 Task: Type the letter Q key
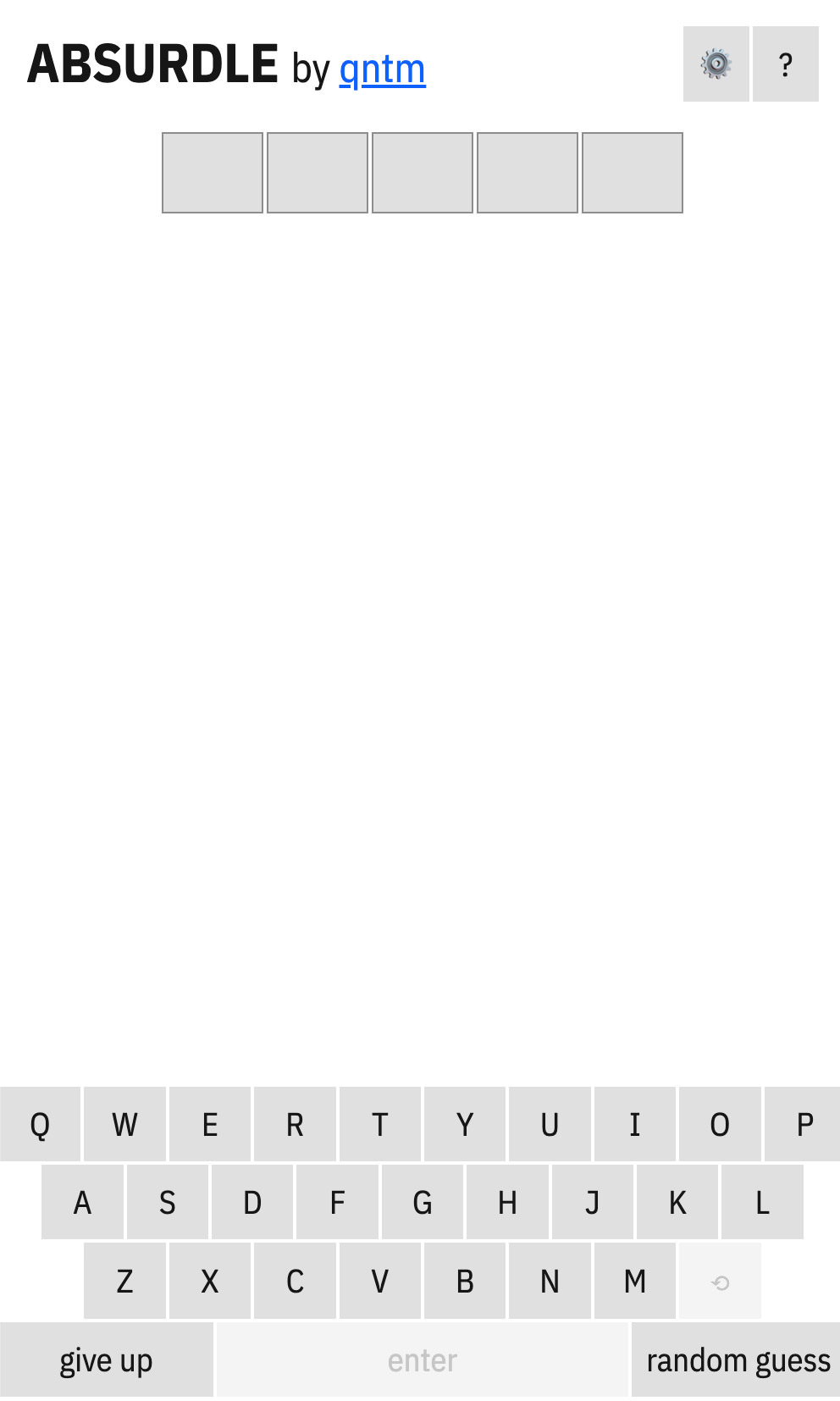(x=40, y=1124)
